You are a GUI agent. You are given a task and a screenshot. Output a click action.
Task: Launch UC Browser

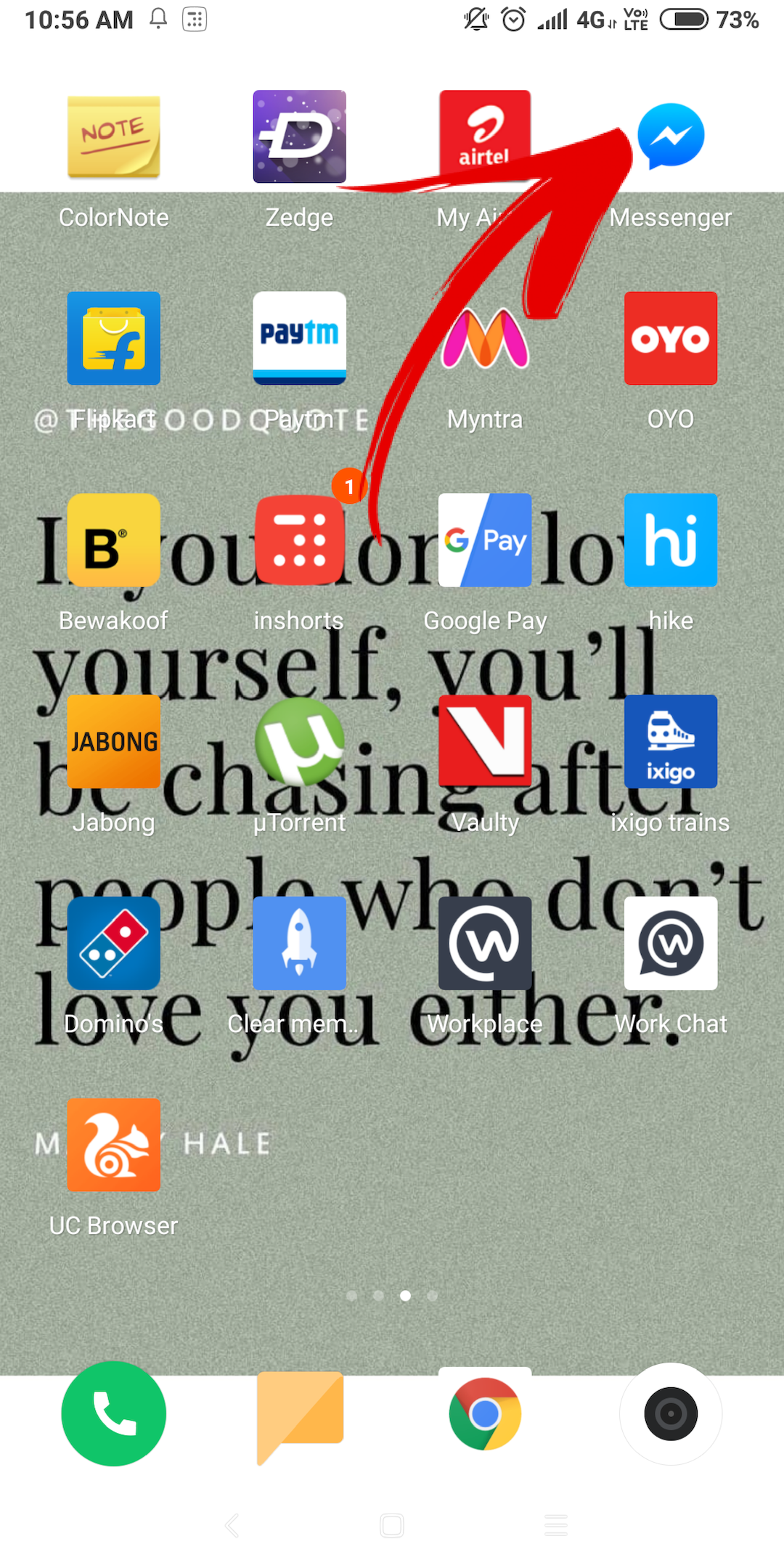click(x=113, y=1146)
